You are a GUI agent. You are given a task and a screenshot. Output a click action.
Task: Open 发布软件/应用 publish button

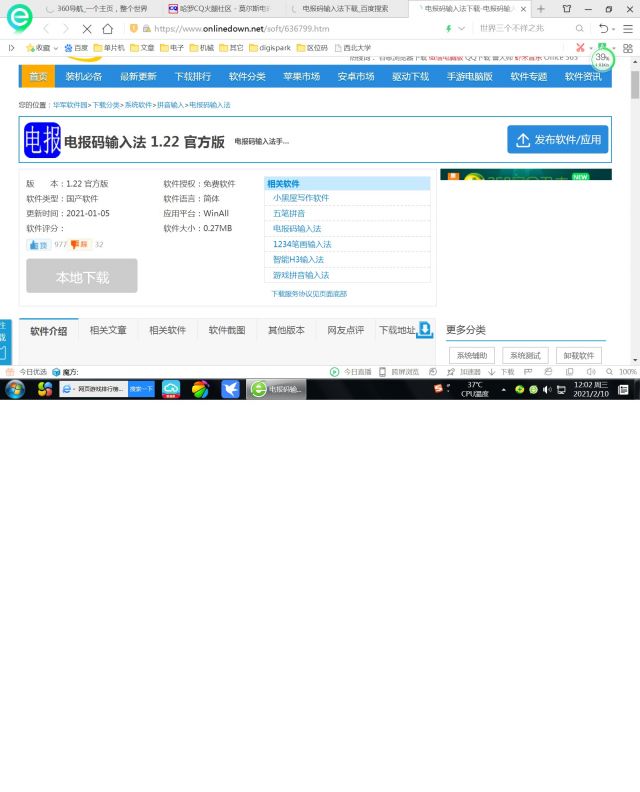coord(558,140)
